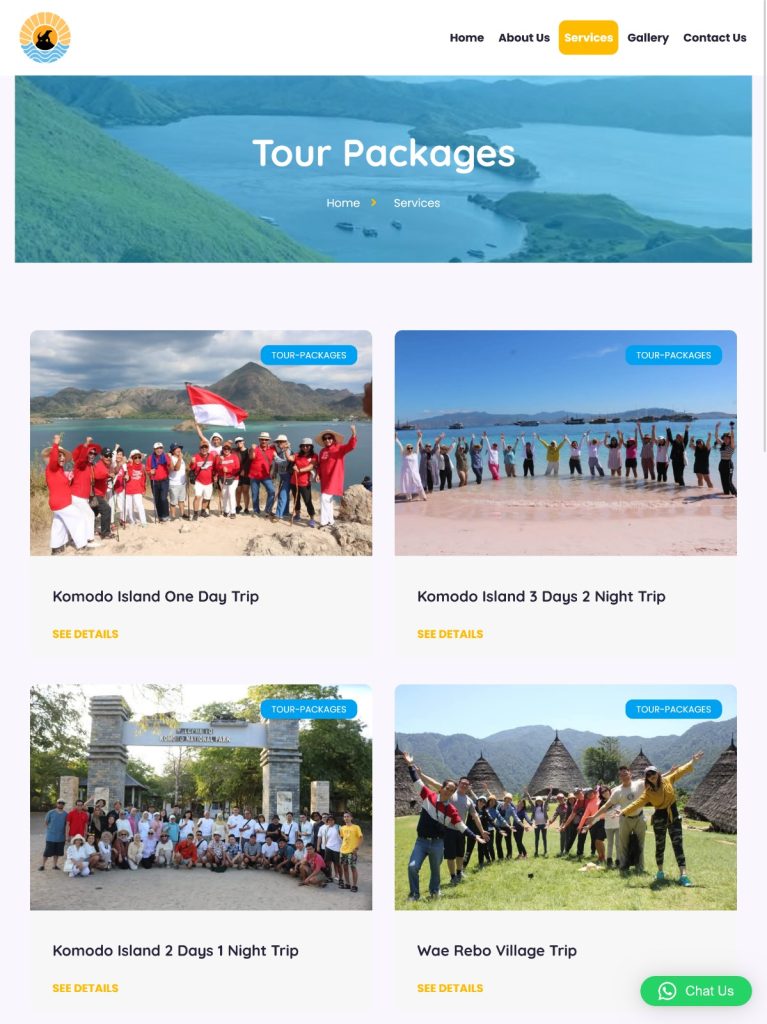Start a WhatsApp chat via Chat Us
Image resolution: width=767 pixels, height=1024 pixels.
point(696,991)
